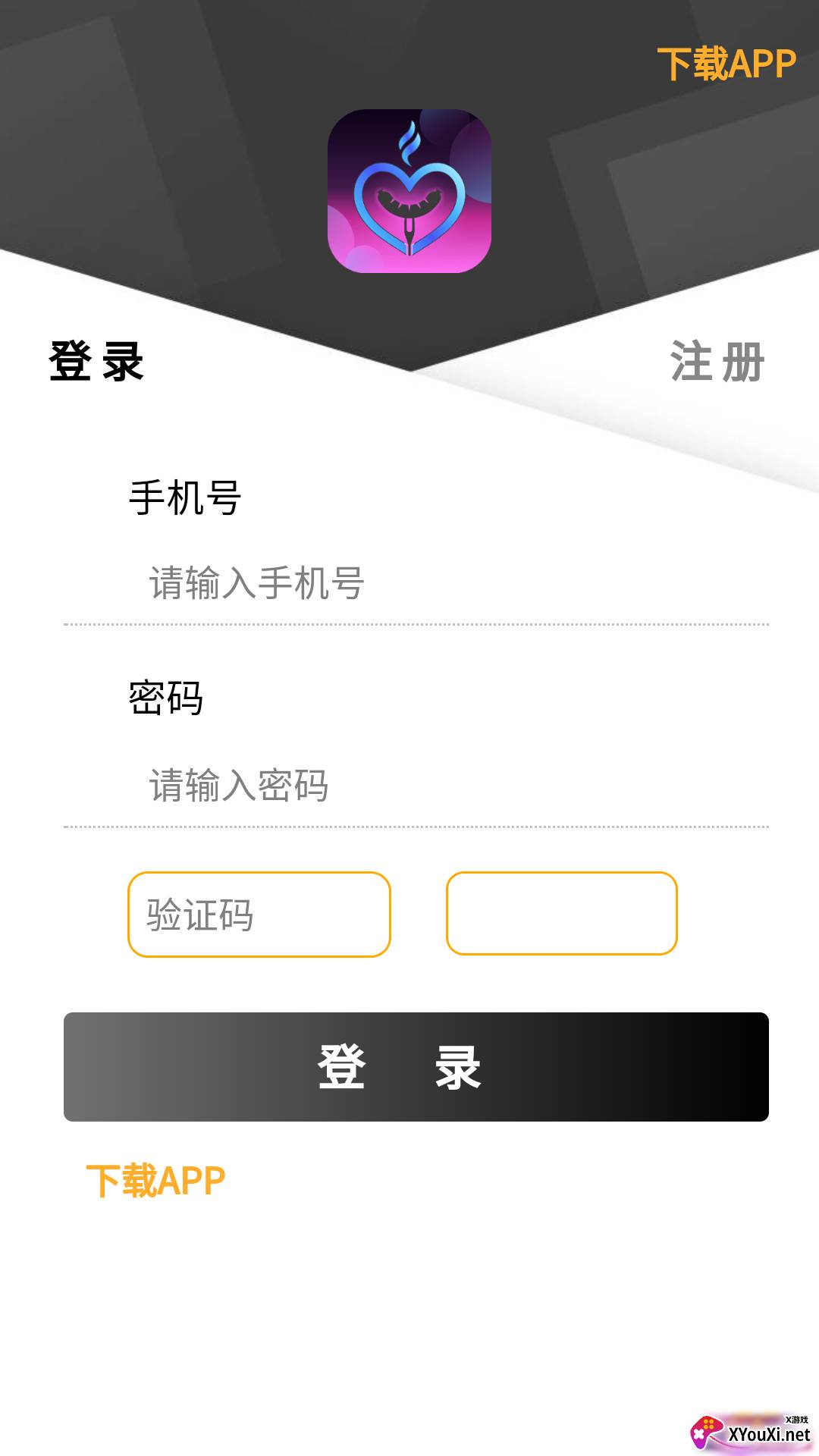Switch to the 登录 tab
The image size is (819, 1456).
(x=96, y=362)
